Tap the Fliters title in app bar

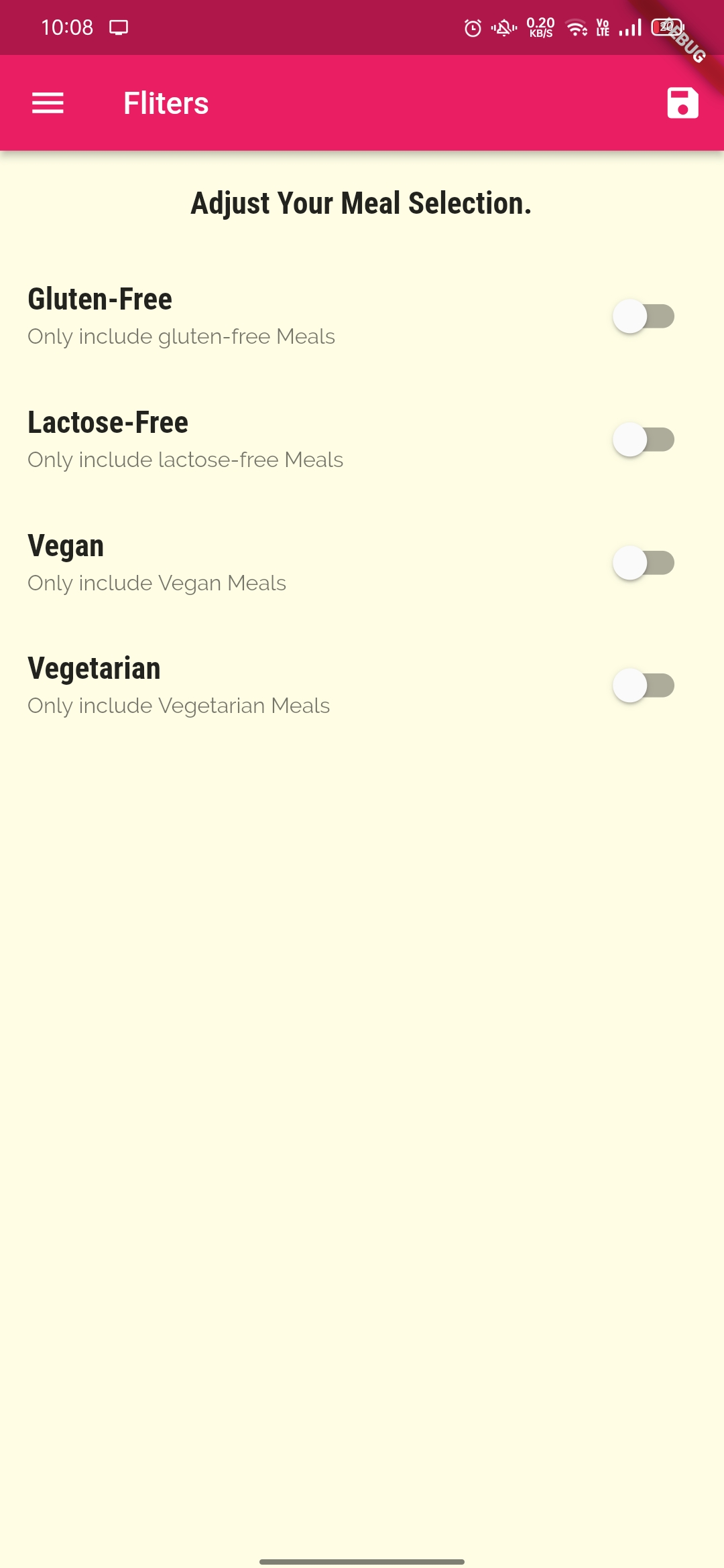pyautogui.click(x=165, y=103)
